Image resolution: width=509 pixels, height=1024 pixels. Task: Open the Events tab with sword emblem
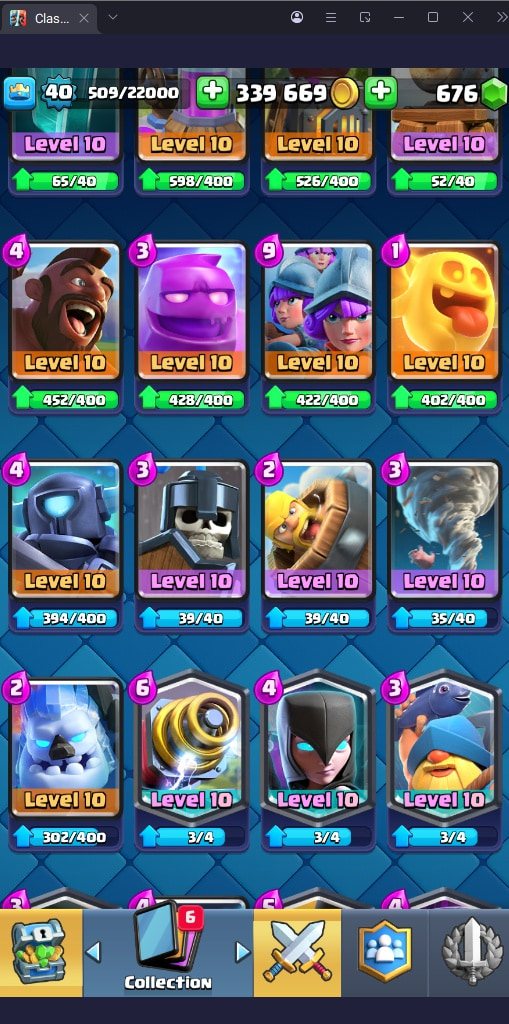(x=468, y=953)
